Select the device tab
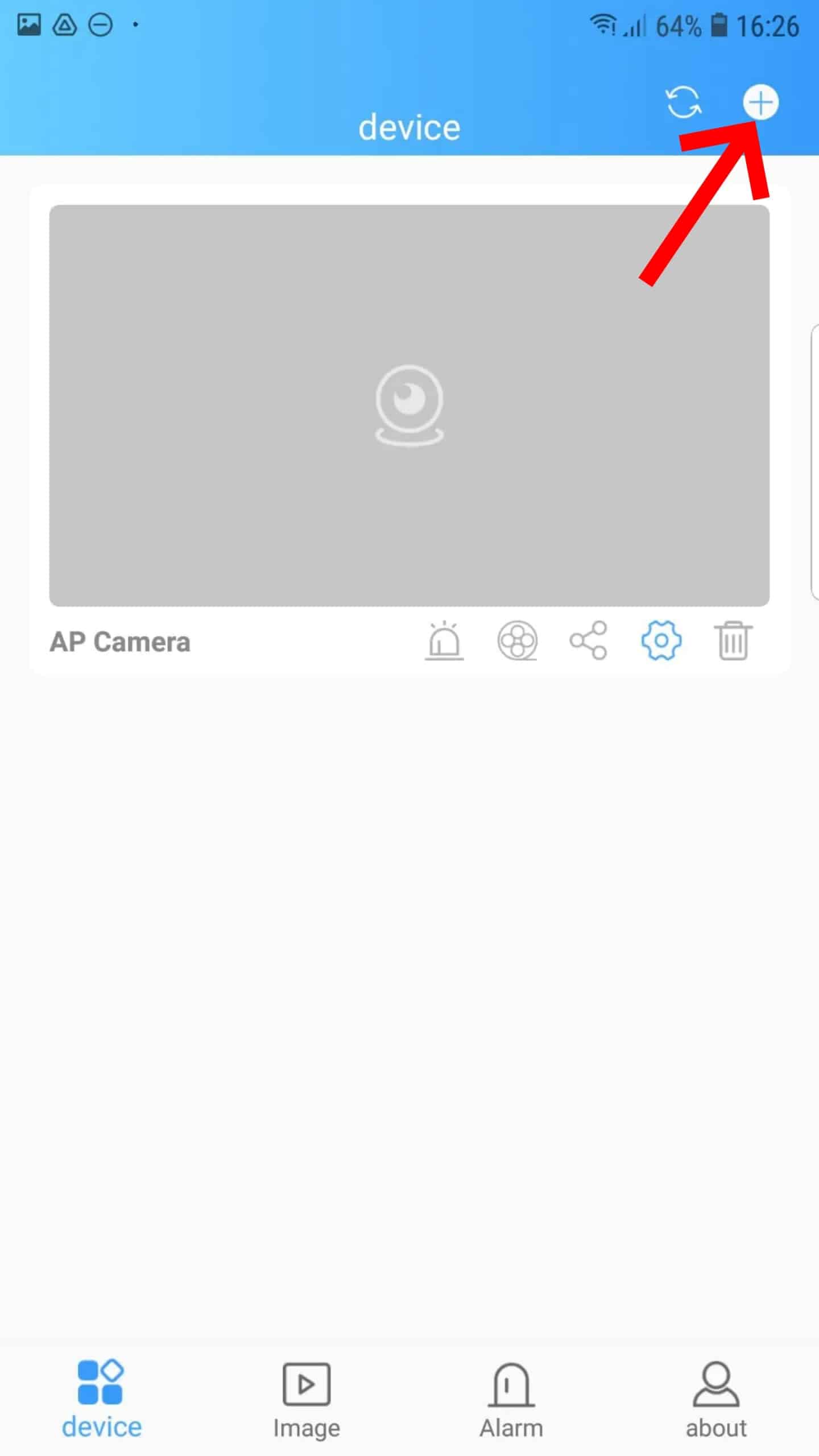819x1456 pixels. [101, 1400]
